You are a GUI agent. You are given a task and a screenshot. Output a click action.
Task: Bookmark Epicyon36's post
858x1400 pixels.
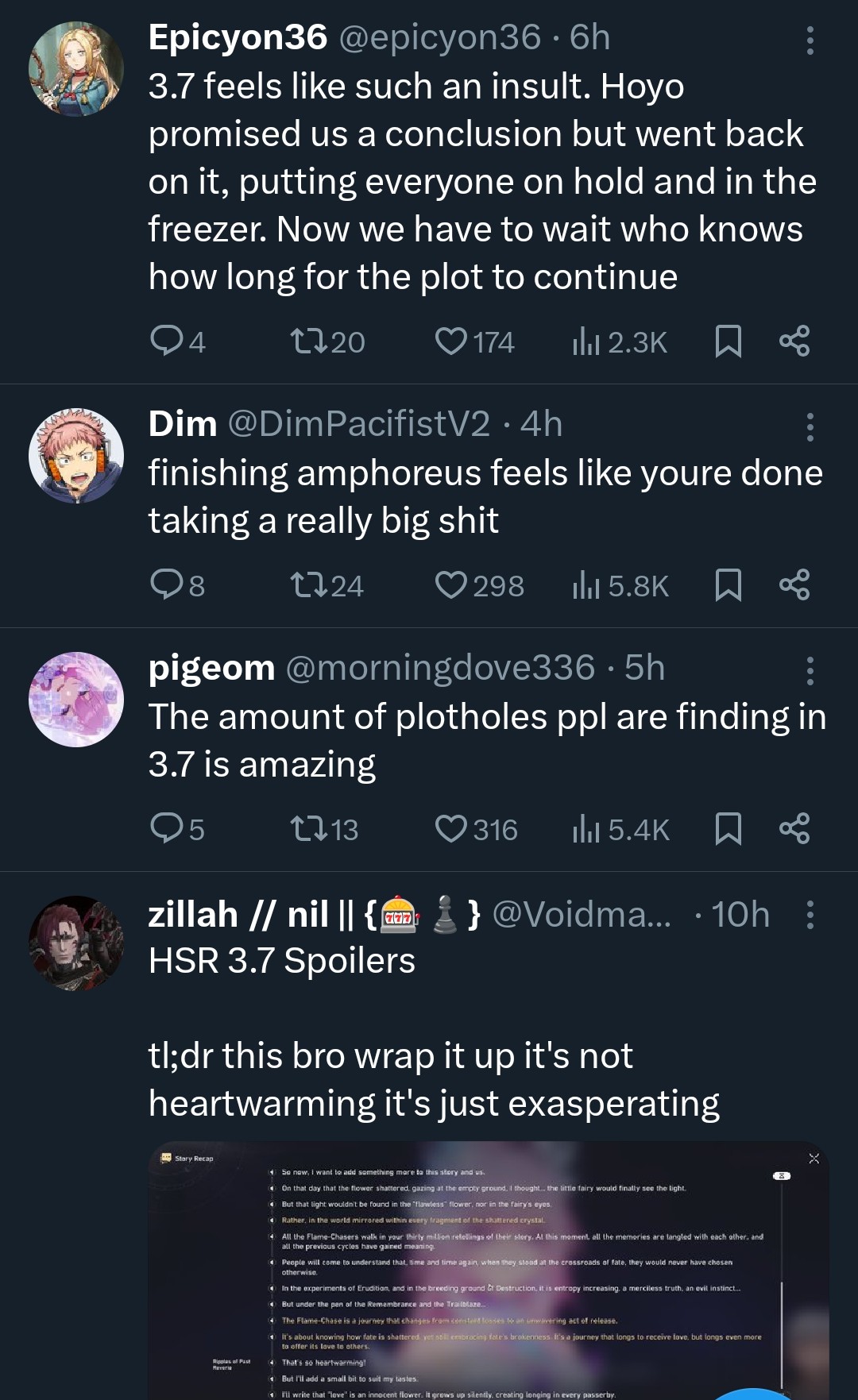pos(728,341)
